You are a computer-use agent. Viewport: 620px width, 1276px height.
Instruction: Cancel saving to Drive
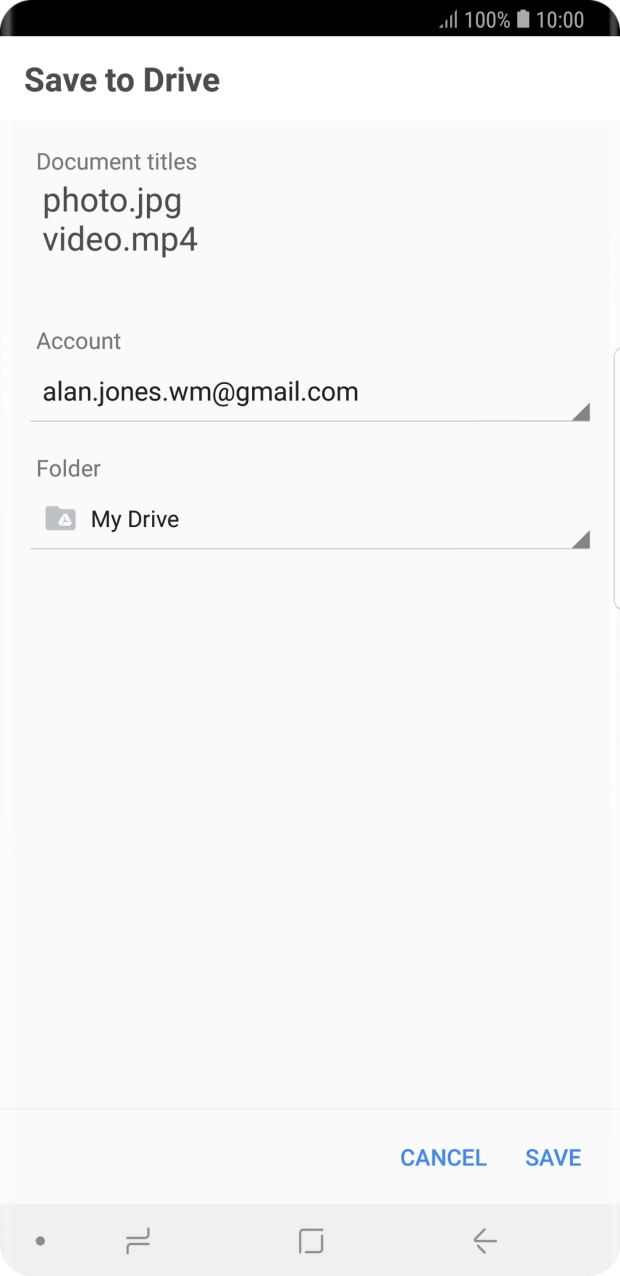click(443, 1157)
